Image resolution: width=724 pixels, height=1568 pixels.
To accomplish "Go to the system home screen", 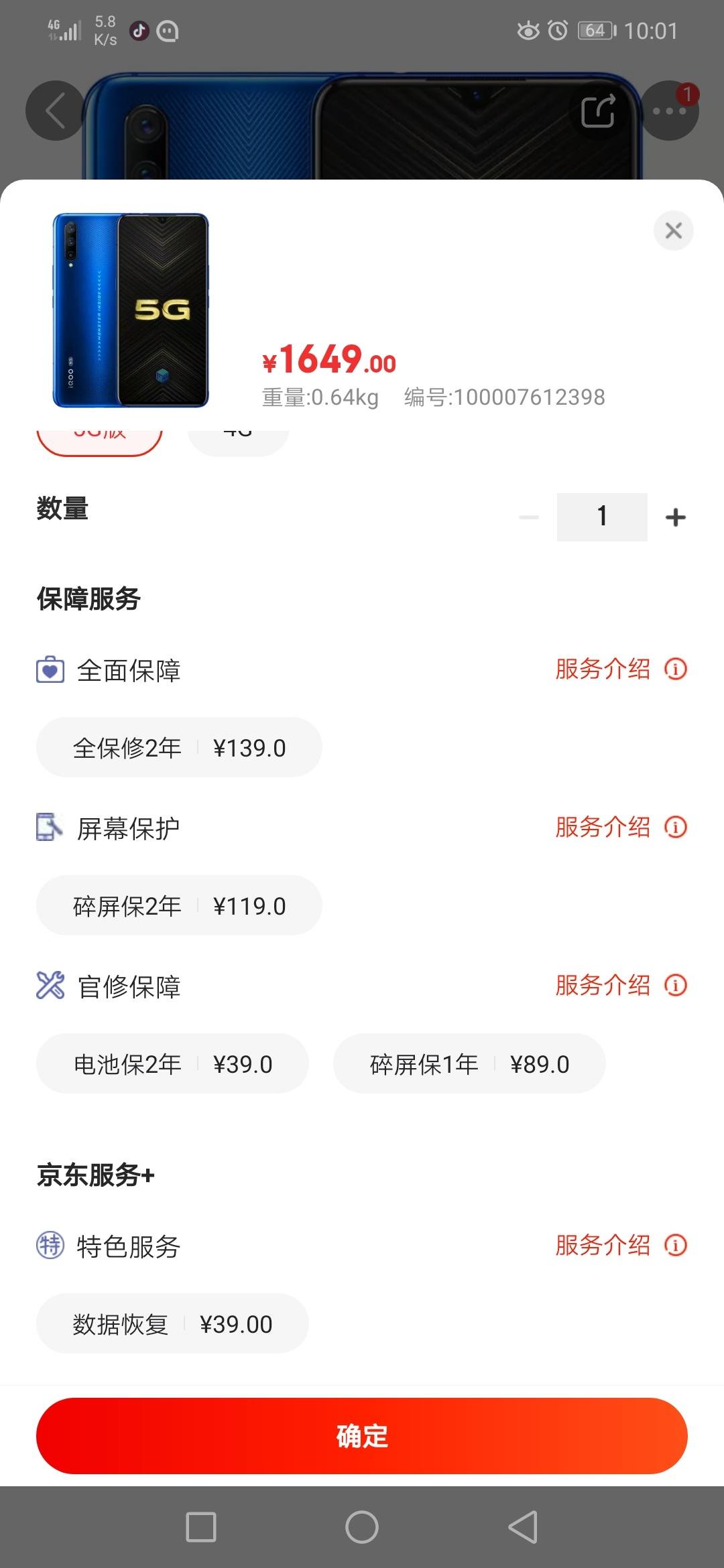I will tap(362, 1527).
